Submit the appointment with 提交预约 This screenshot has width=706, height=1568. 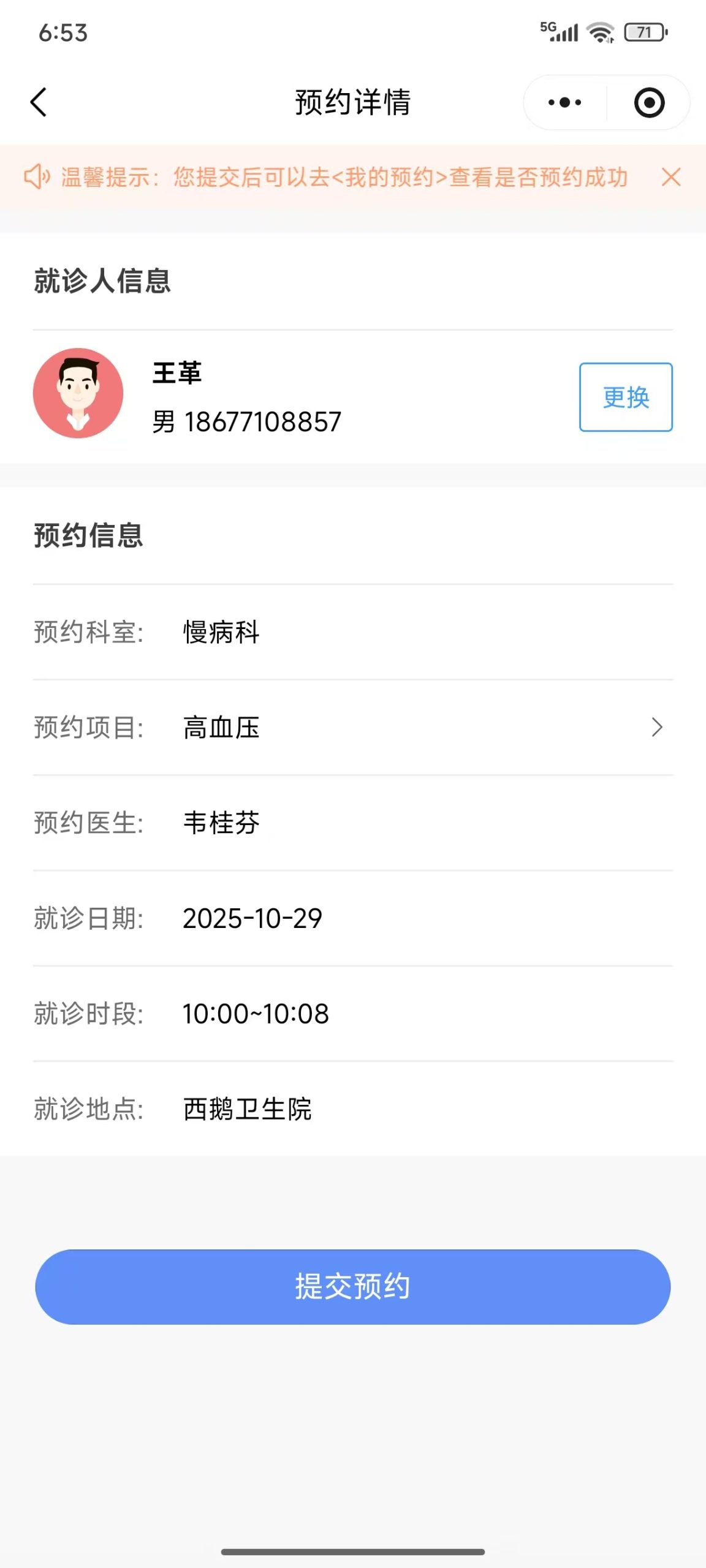(x=353, y=1287)
